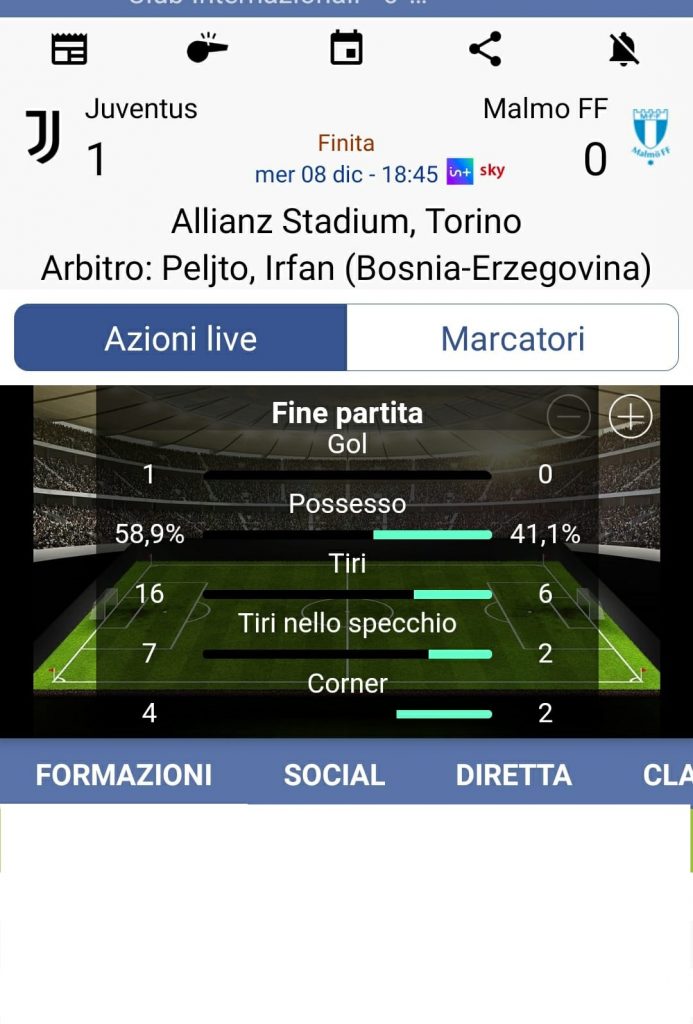This screenshot has width=693, height=1024.
Task: Share this match
Action: pyautogui.click(x=485, y=48)
